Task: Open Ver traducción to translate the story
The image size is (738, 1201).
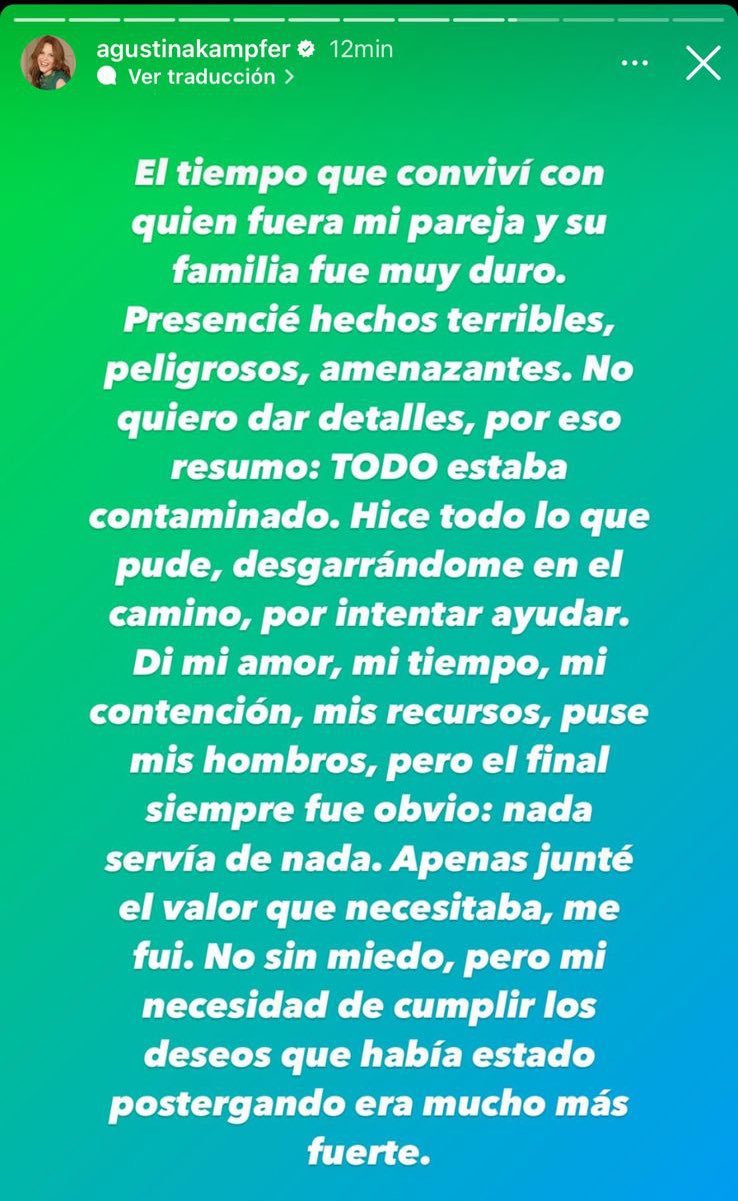Action: point(200,76)
